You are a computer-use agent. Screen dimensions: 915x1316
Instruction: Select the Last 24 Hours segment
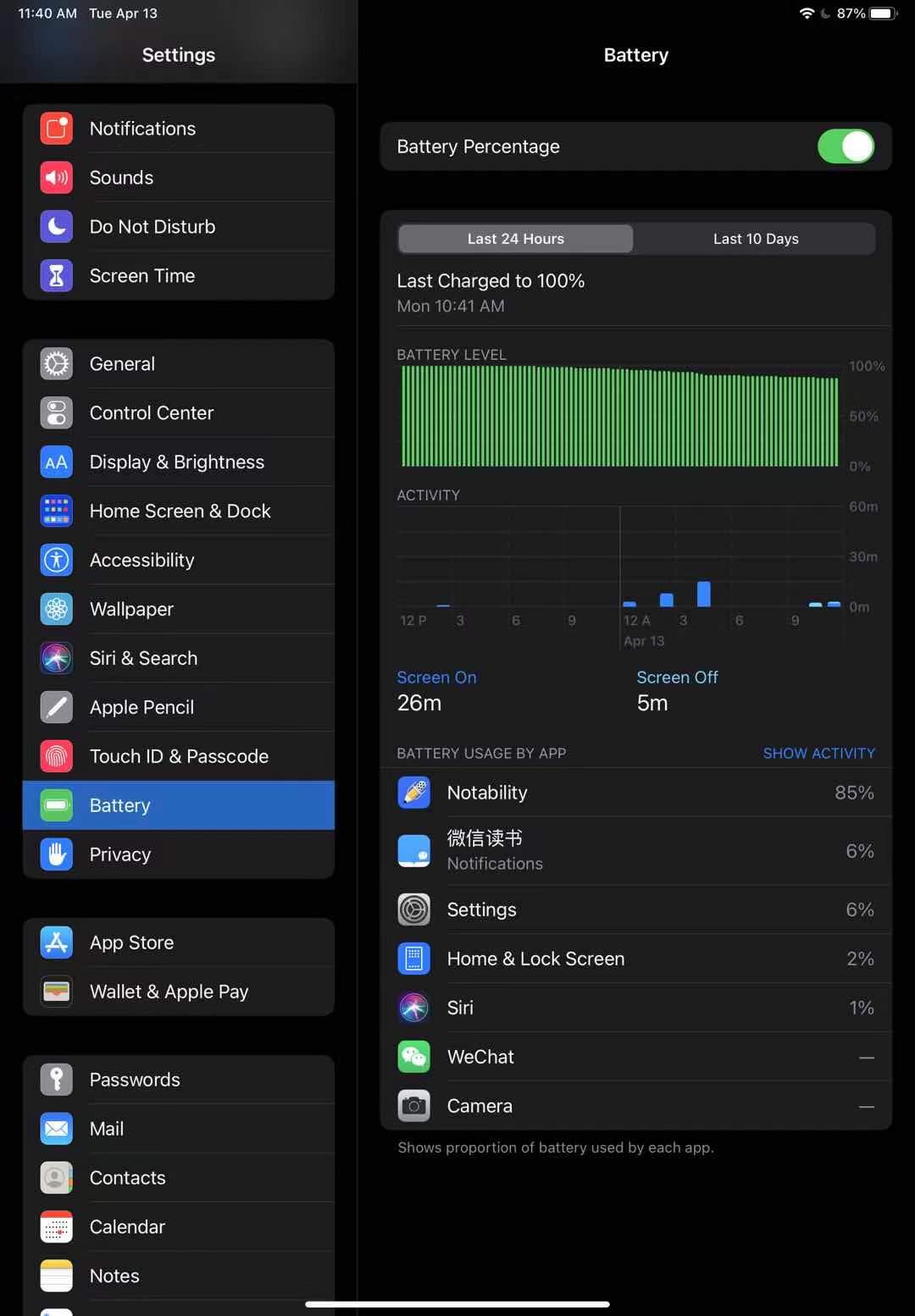(x=515, y=239)
